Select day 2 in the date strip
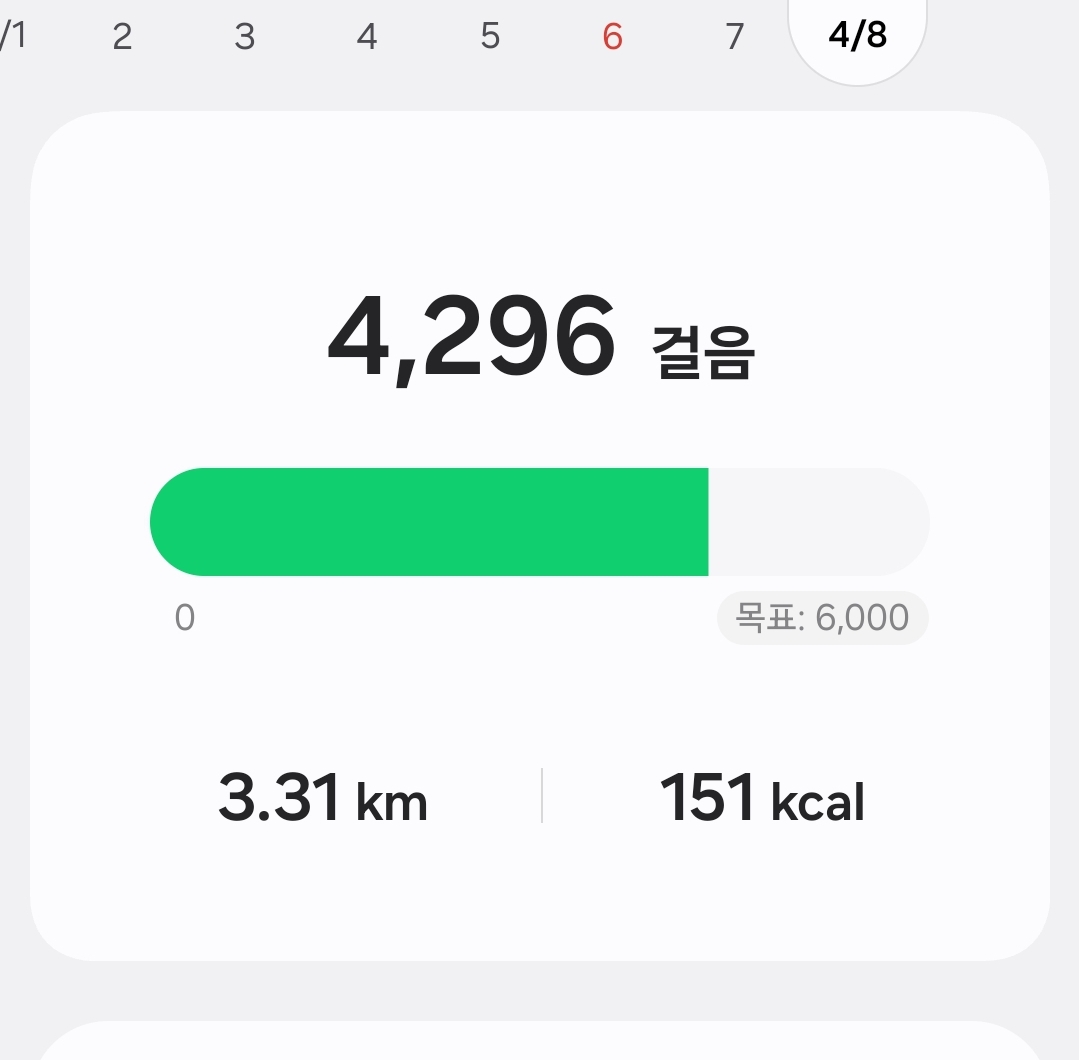1079x1060 pixels. tap(122, 37)
